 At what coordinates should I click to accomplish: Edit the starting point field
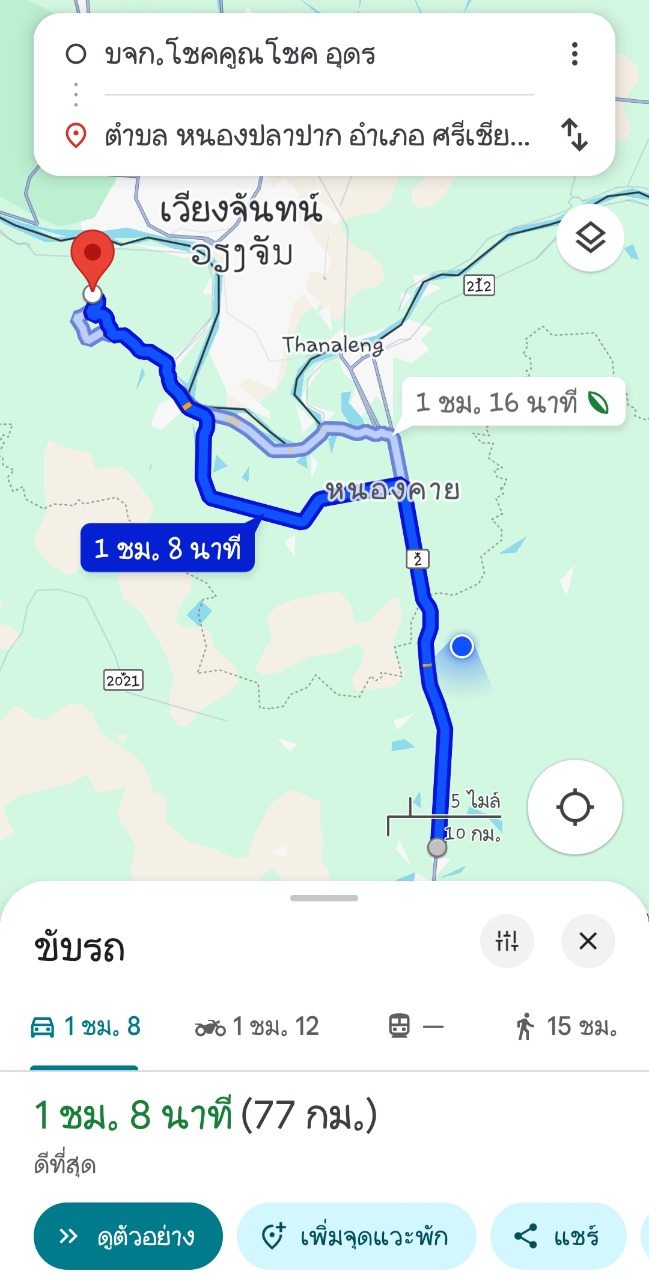coord(300,55)
